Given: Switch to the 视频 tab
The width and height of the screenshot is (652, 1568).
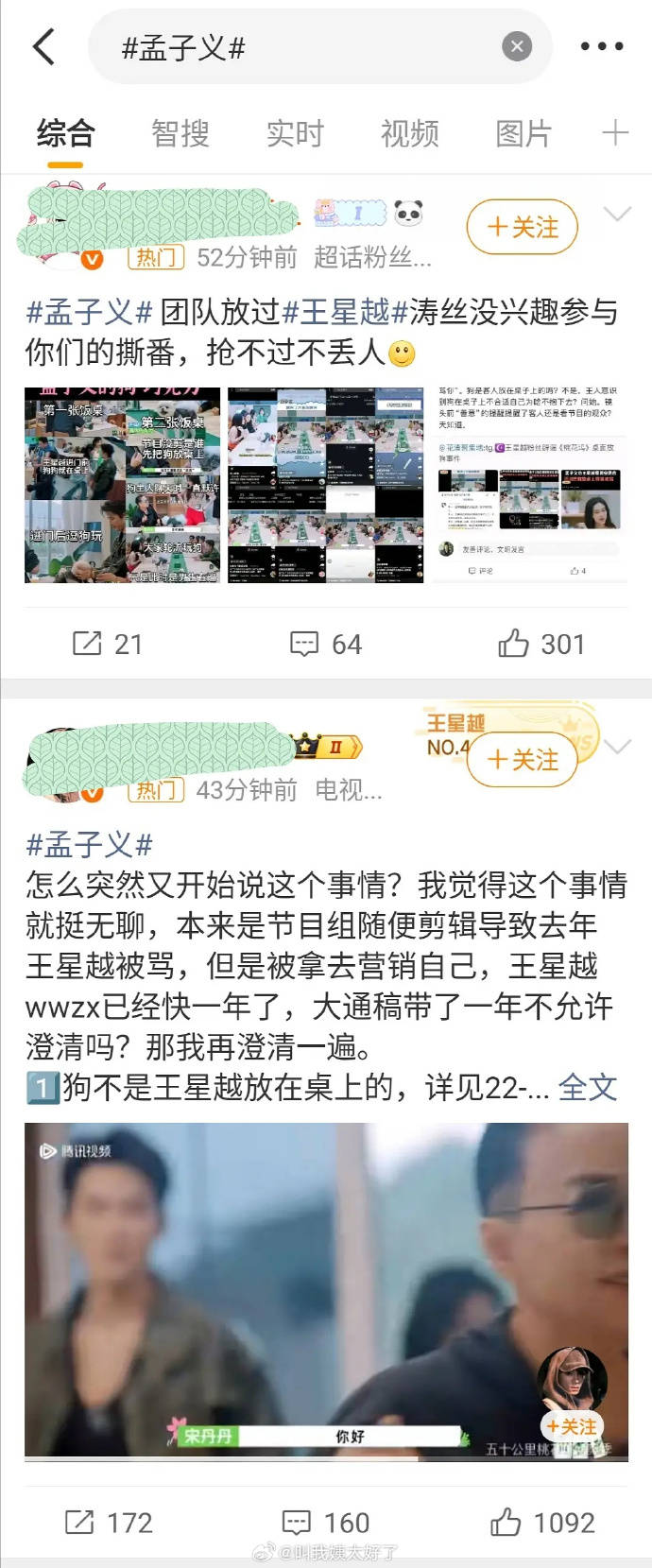Looking at the screenshot, I should pos(409,133).
